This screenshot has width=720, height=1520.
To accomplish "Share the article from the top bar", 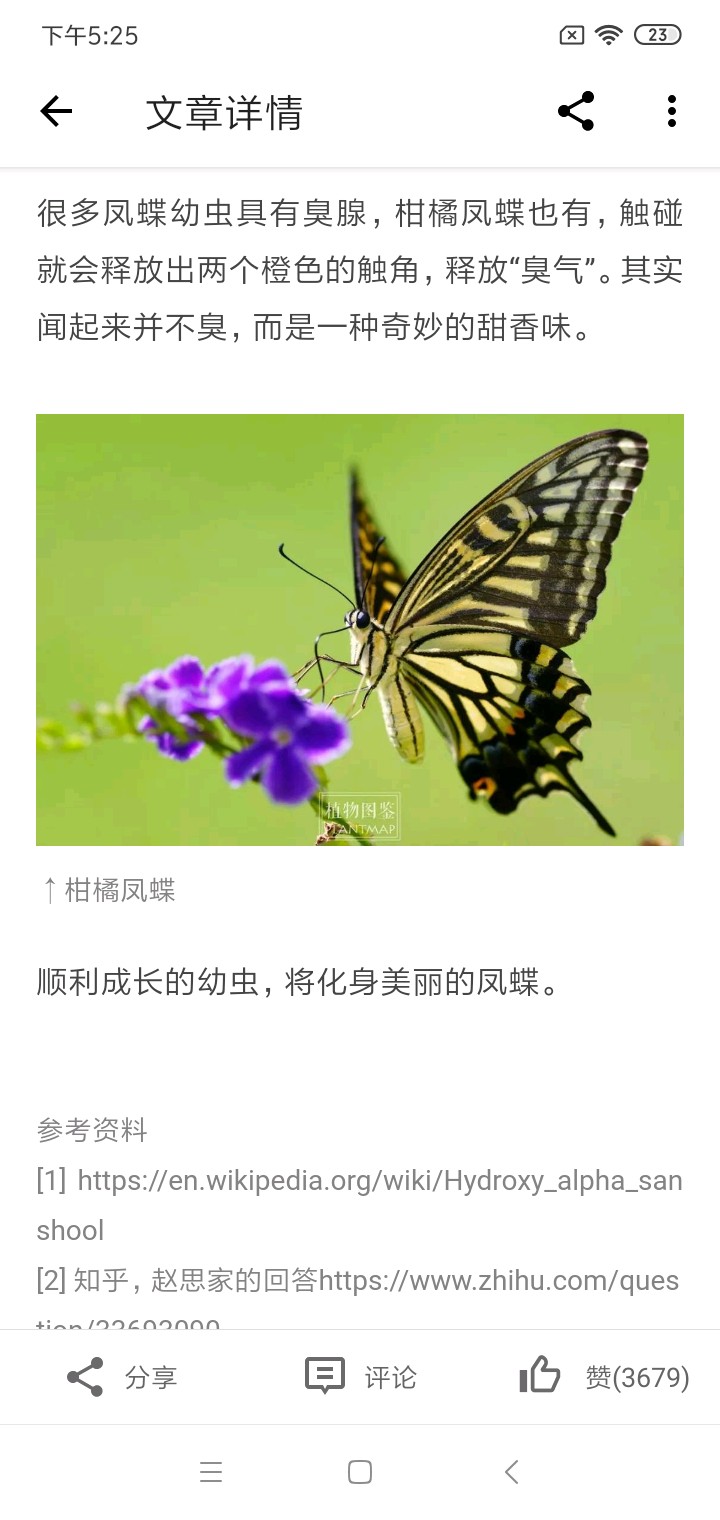I will [576, 112].
